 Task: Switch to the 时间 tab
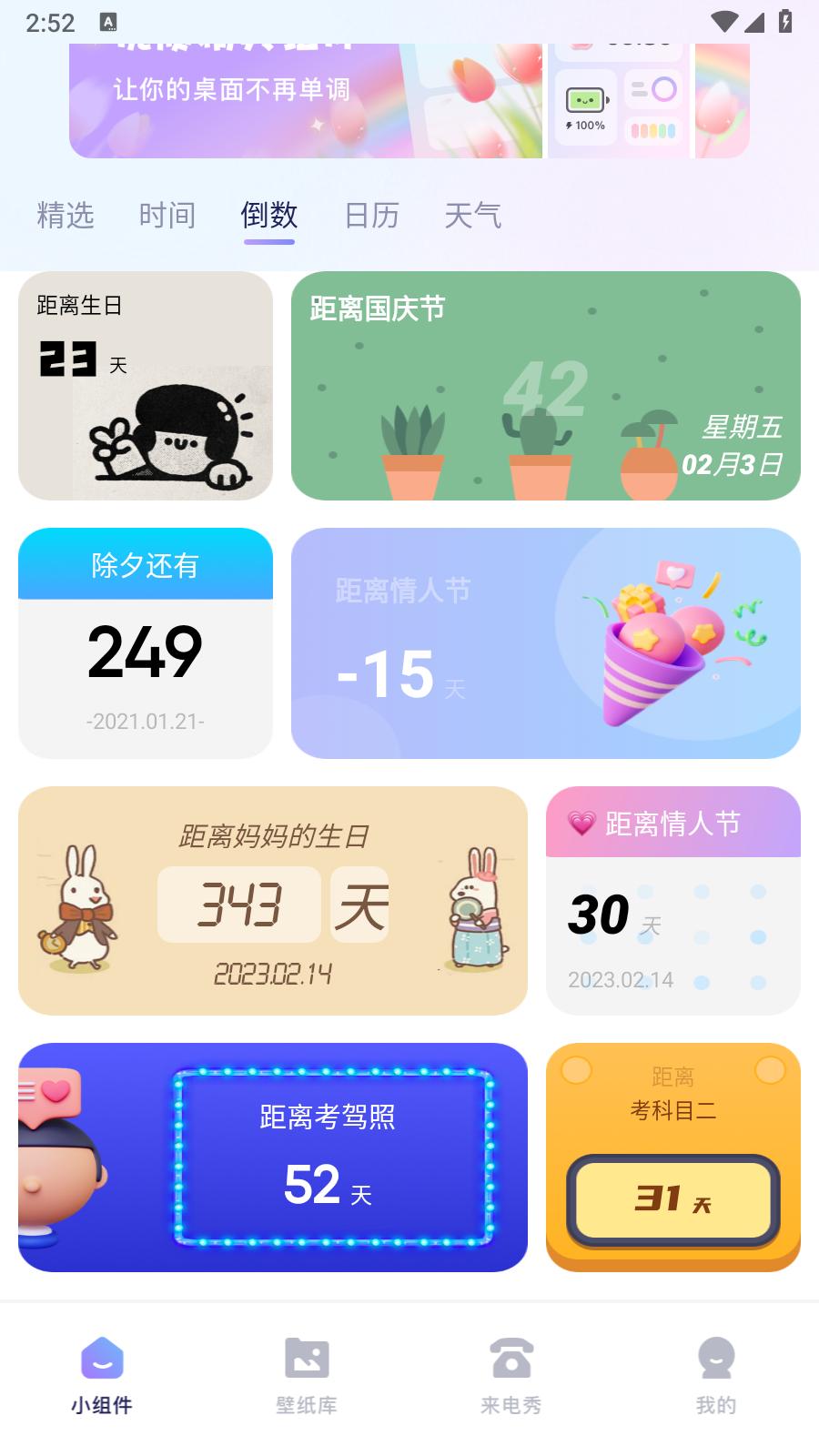[167, 215]
